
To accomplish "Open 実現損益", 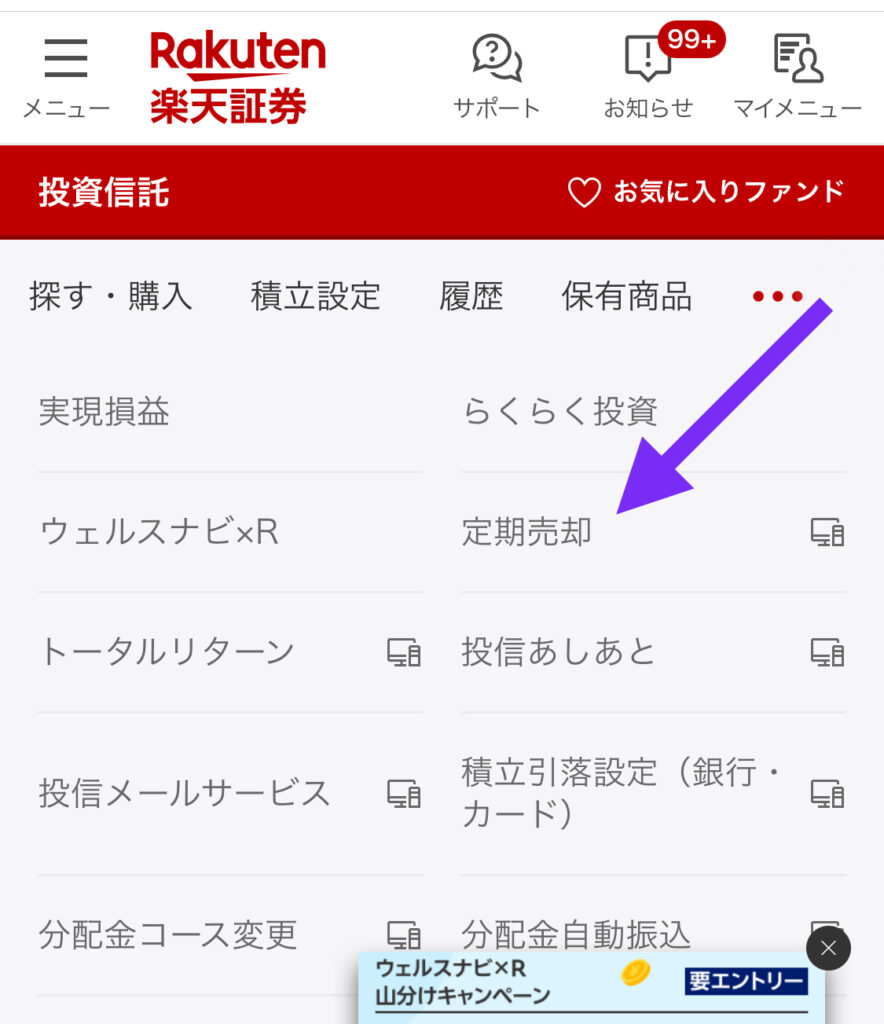I will pos(105,411).
